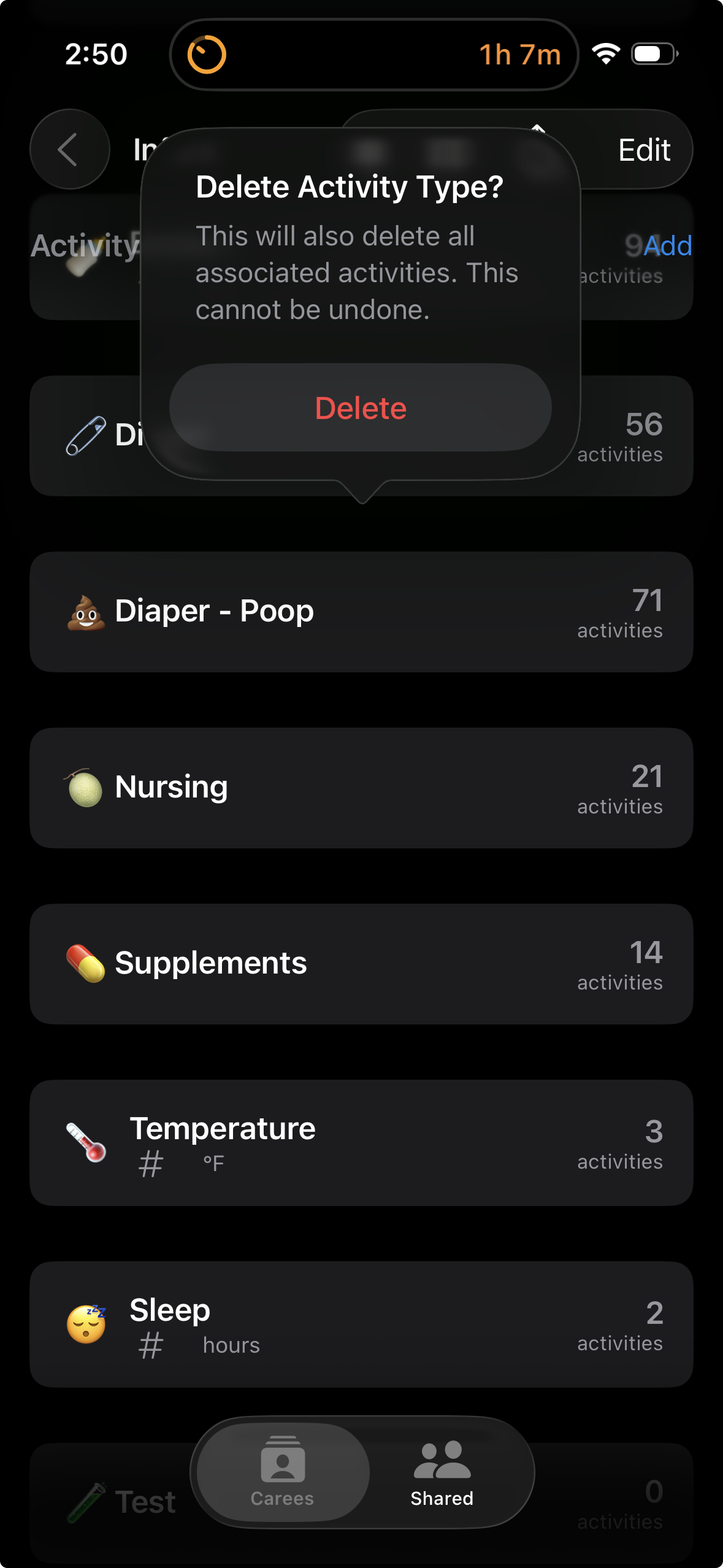Image resolution: width=723 pixels, height=1568 pixels.
Task: Add a new activity type
Action: point(668,246)
